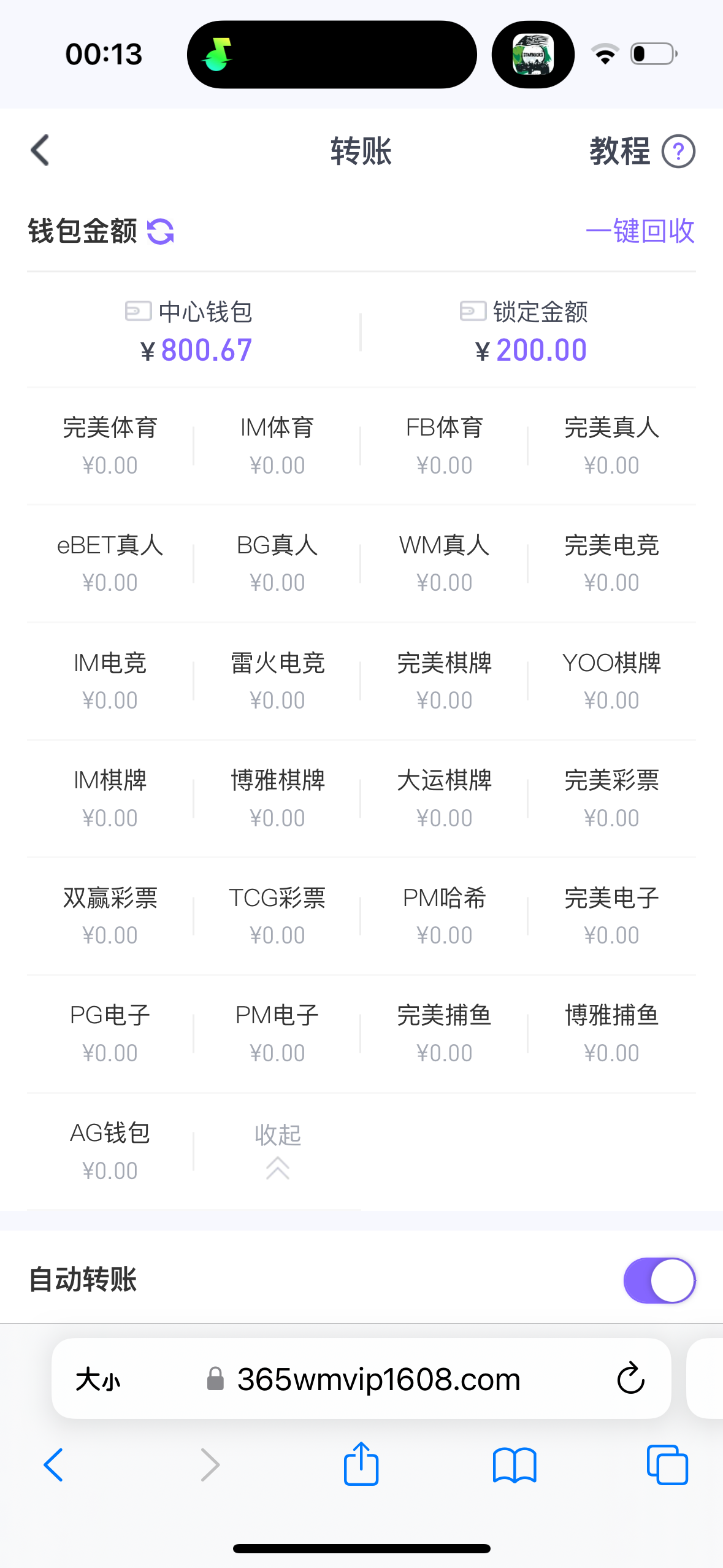Reload the page in Safari

click(630, 1379)
